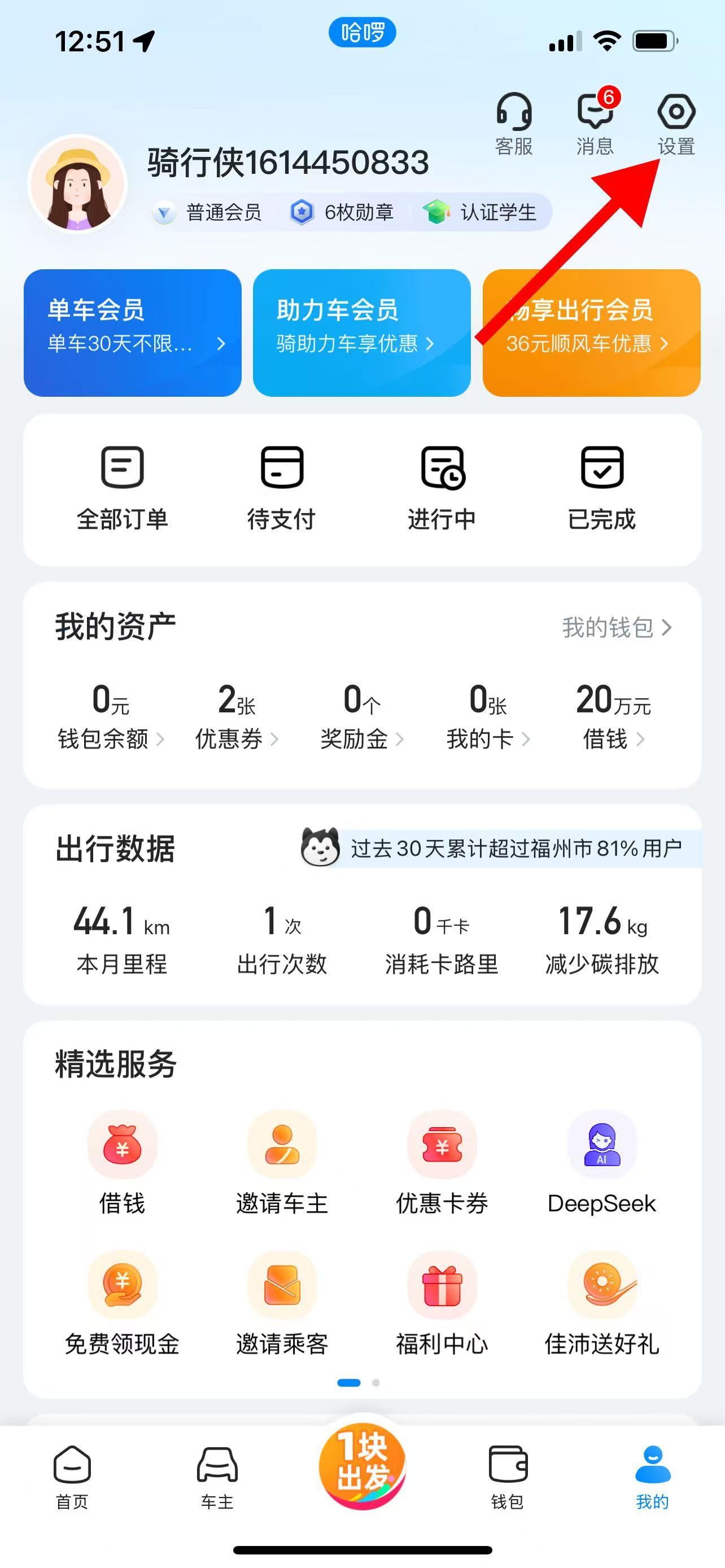The width and height of the screenshot is (725, 1568).
Task: Open 钱包余额 wallet balance
Action: pyautogui.click(x=110, y=716)
